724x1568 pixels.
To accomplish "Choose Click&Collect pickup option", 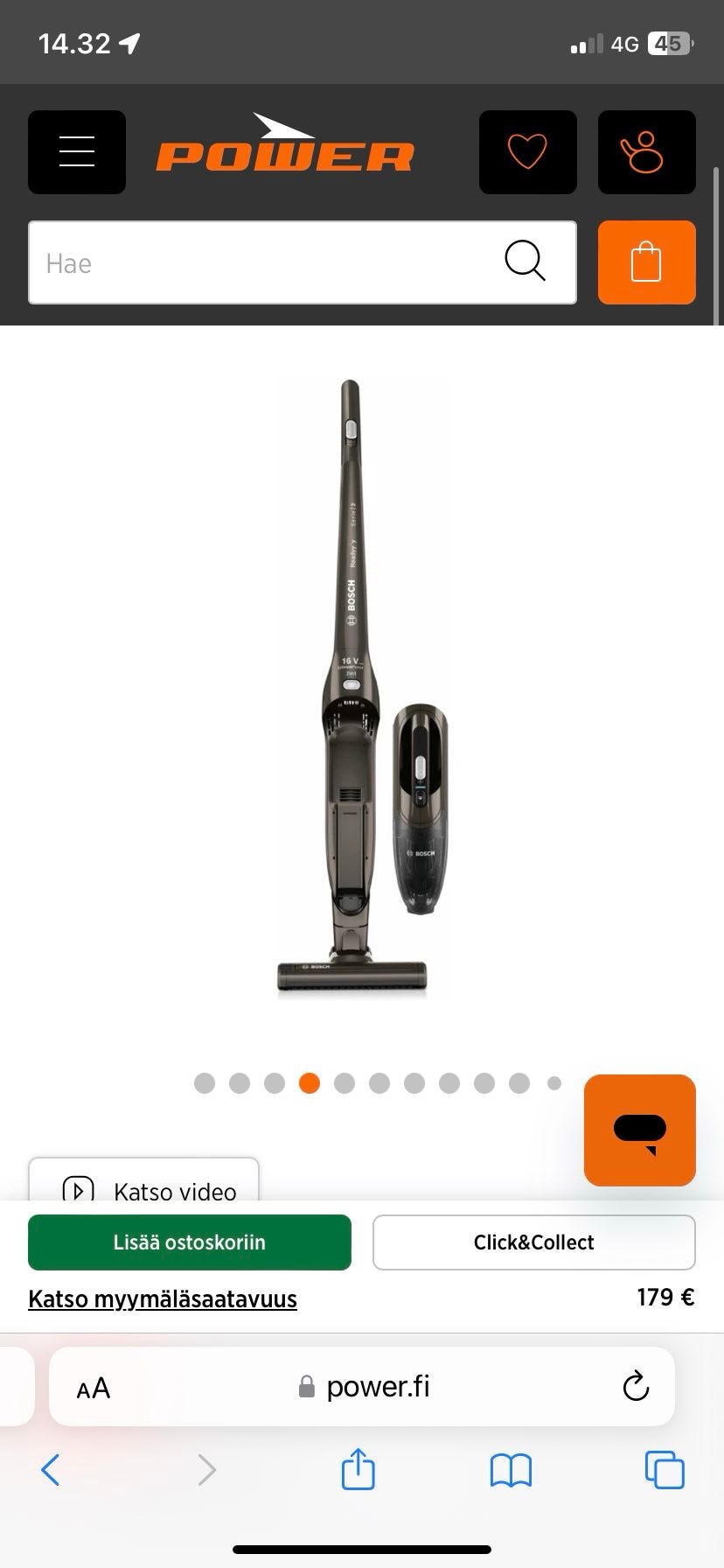I will point(533,1242).
